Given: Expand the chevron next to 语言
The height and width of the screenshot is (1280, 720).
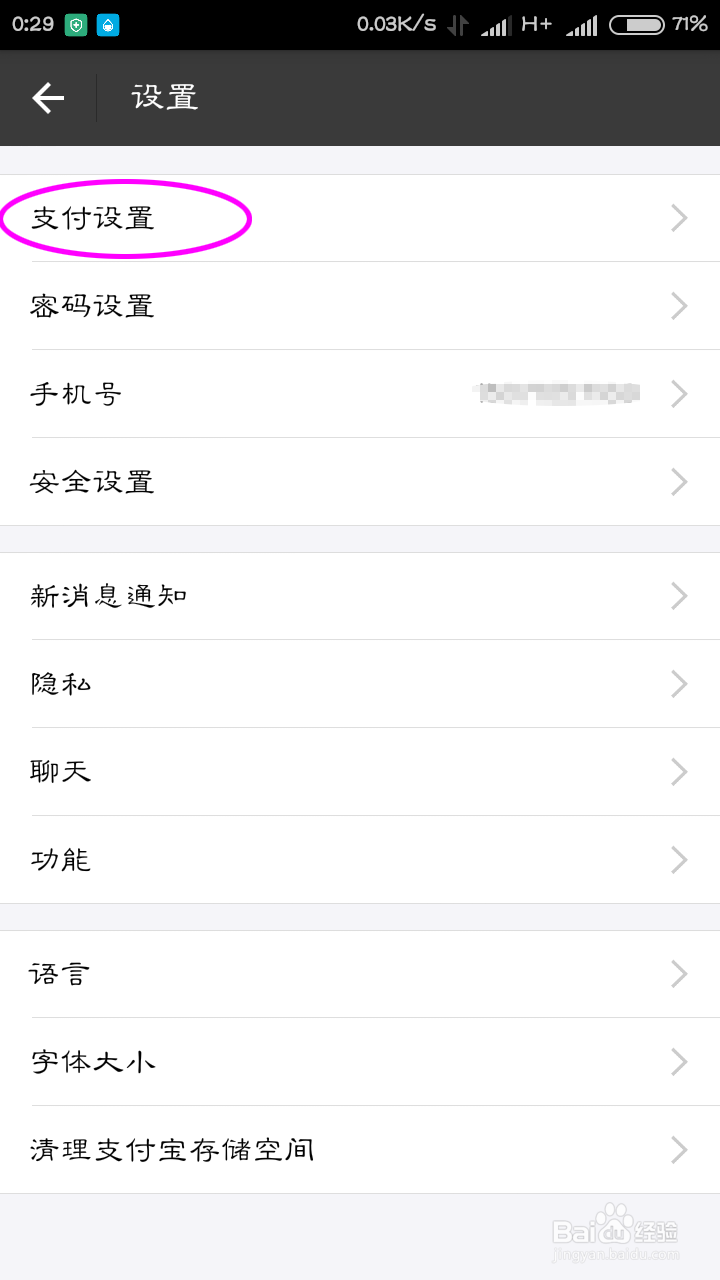Looking at the screenshot, I should click(x=679, y=974).
